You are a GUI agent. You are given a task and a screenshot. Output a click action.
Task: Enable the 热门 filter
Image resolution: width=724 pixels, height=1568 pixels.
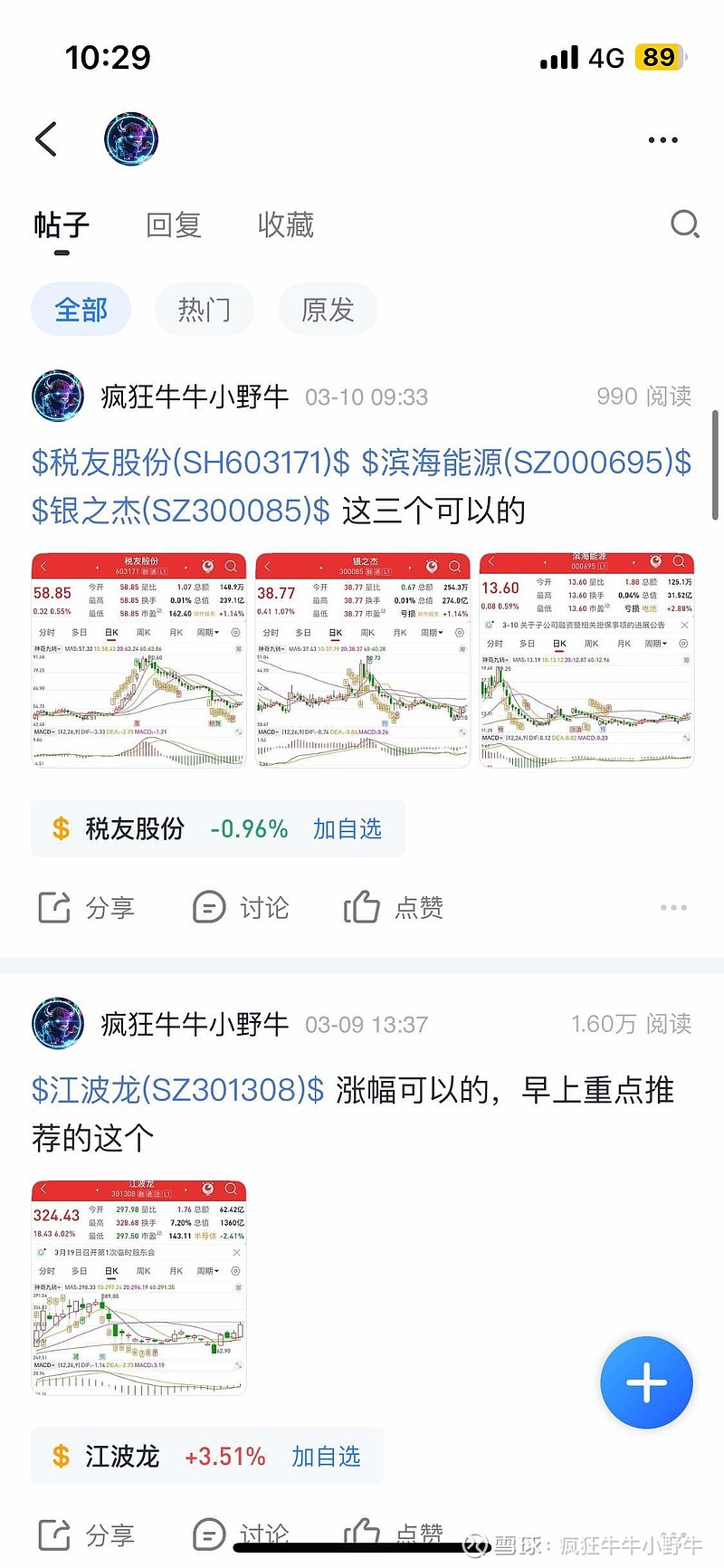click(205, 309)
